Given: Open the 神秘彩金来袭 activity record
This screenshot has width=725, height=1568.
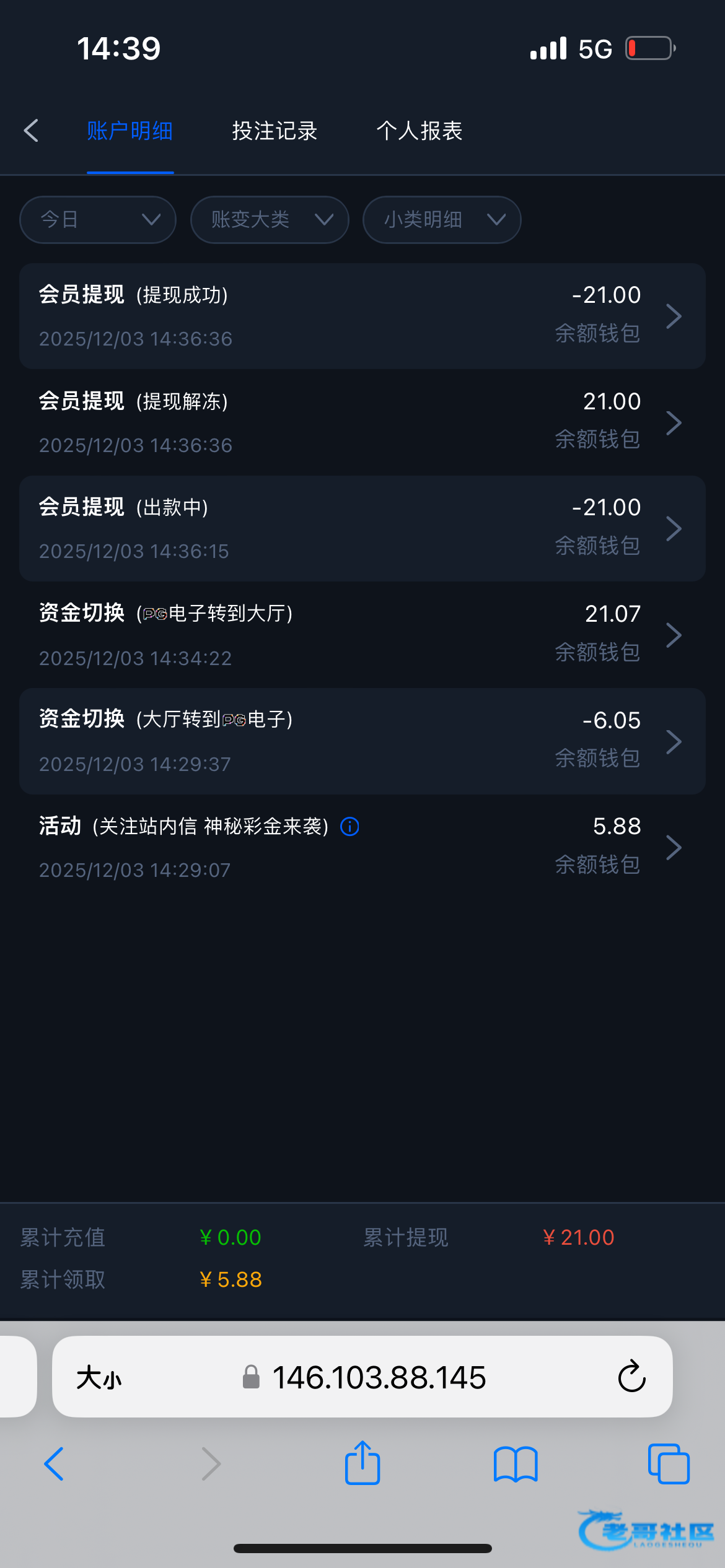Looking at the screenshot, I should coord(362,848).
